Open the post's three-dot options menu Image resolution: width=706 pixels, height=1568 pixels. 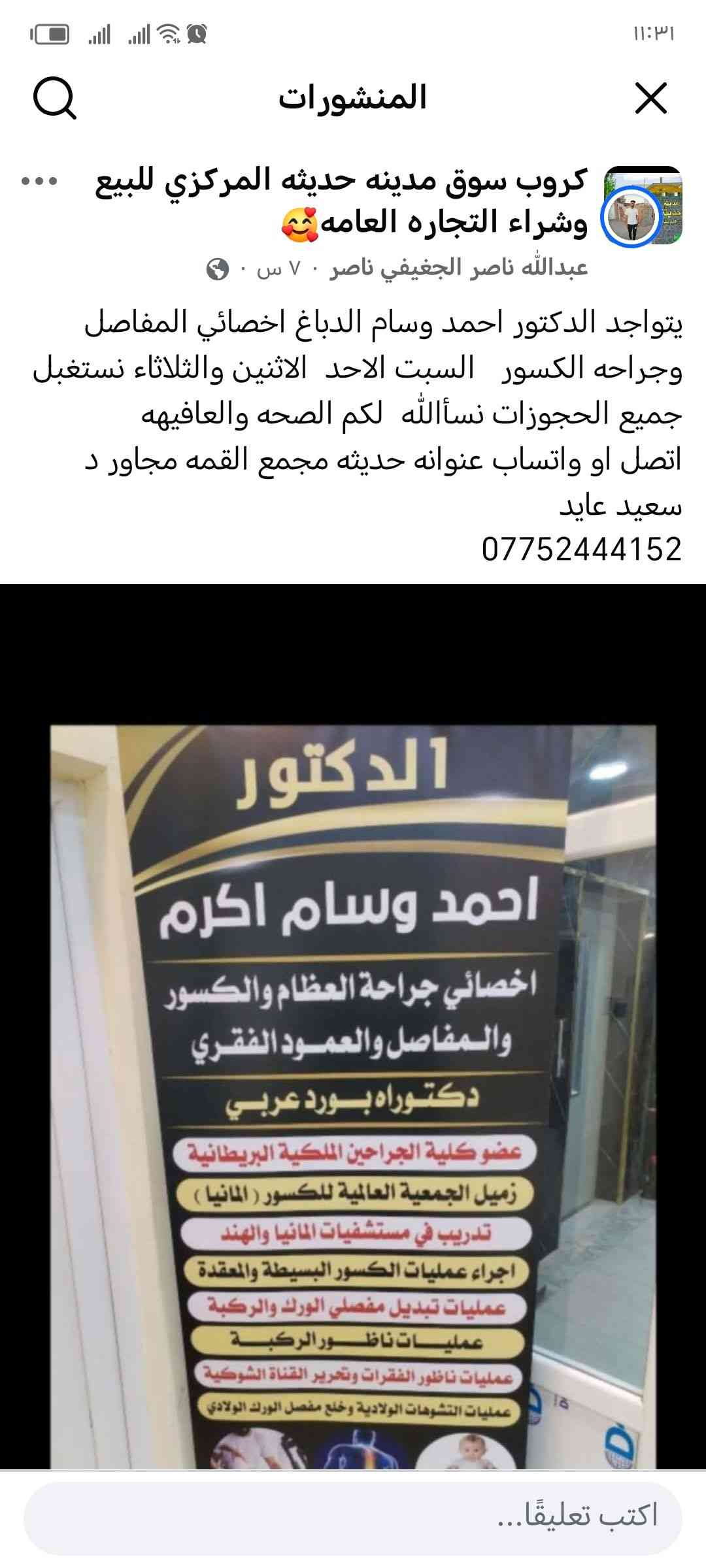point(39,182)
